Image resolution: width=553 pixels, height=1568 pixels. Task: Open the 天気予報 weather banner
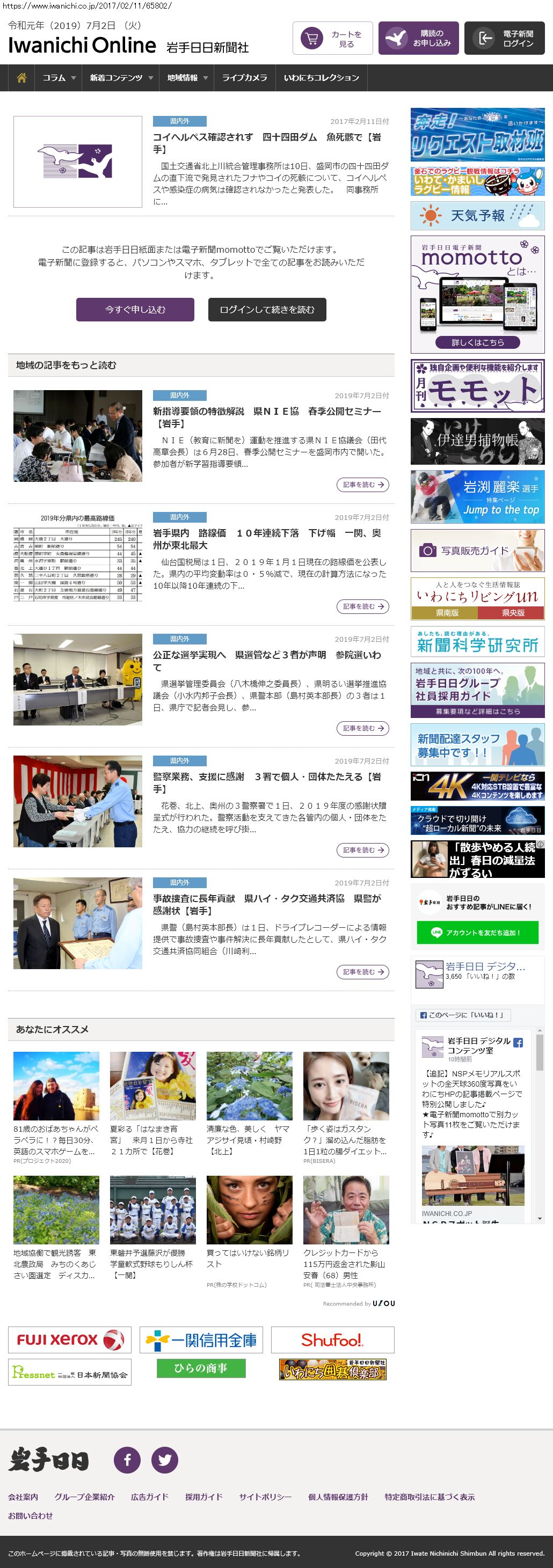(x=477, y=216)
